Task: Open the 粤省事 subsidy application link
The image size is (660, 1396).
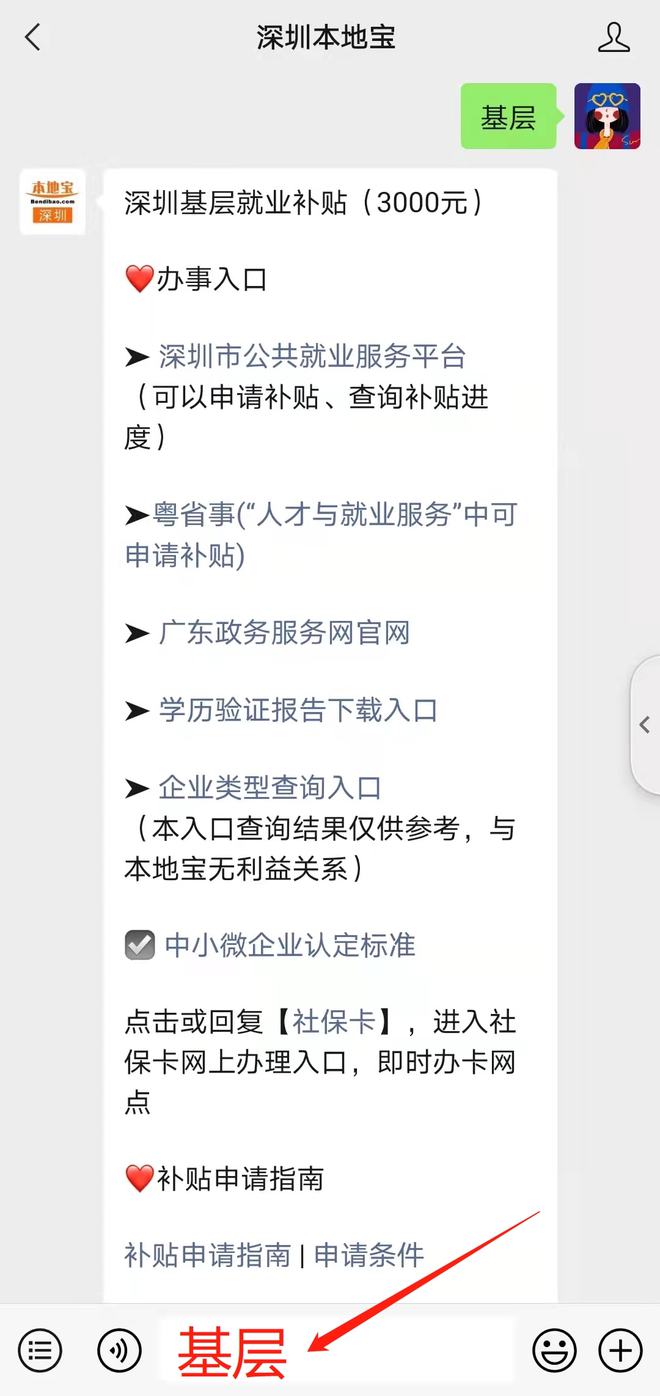Action: pos(321,535)
